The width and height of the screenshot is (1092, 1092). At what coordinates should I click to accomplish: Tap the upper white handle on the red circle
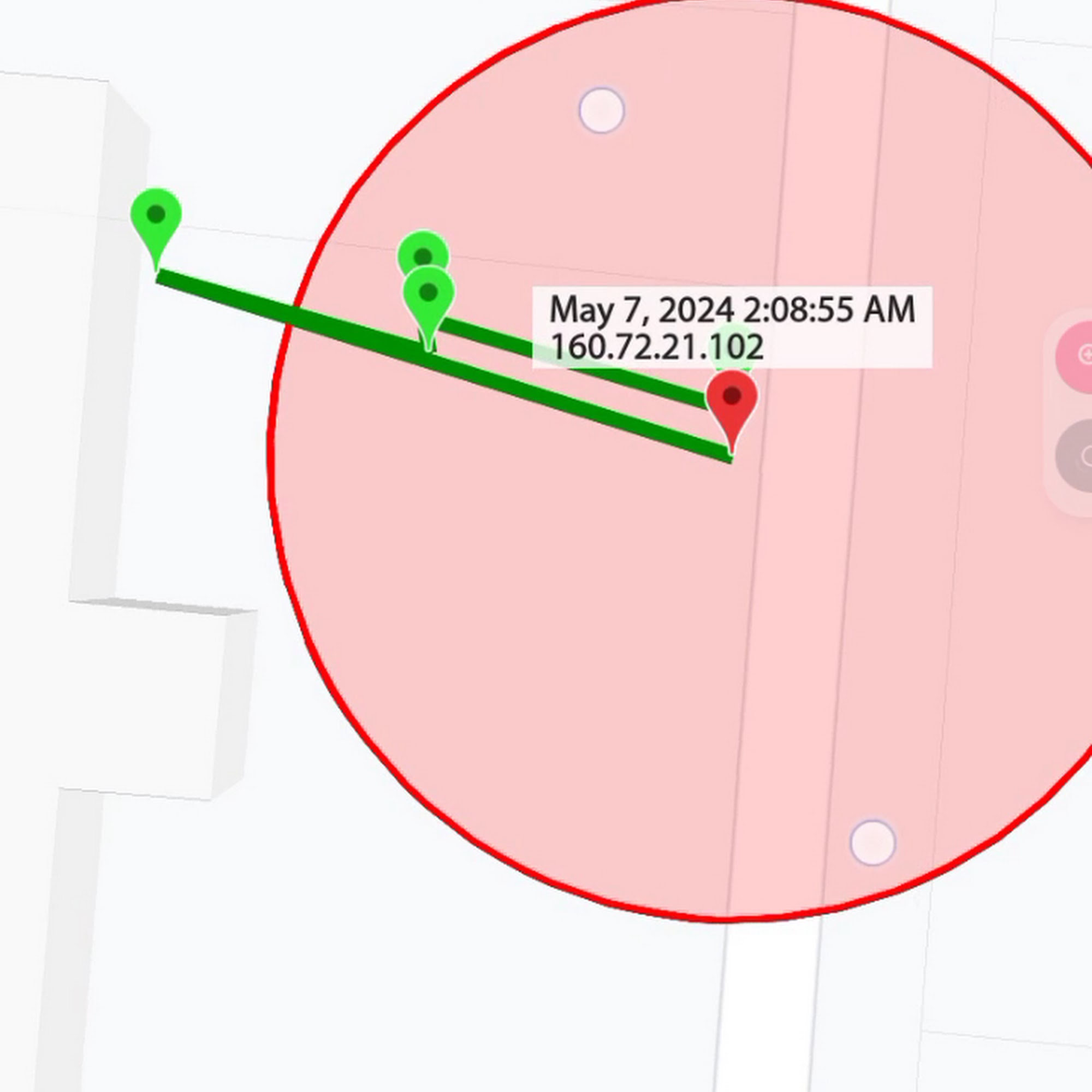602,110
